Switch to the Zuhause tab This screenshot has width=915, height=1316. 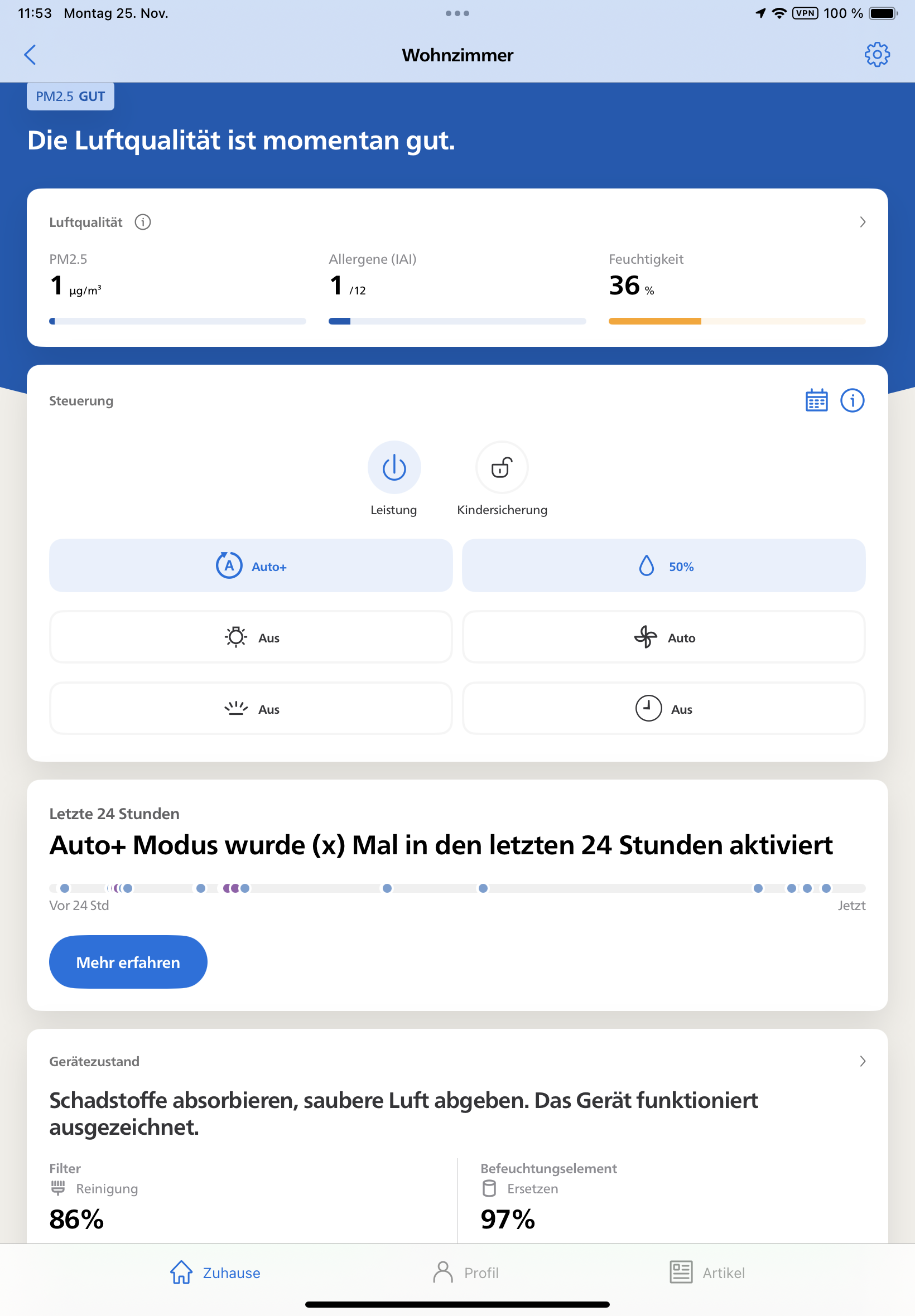[x=215, y=1273]
